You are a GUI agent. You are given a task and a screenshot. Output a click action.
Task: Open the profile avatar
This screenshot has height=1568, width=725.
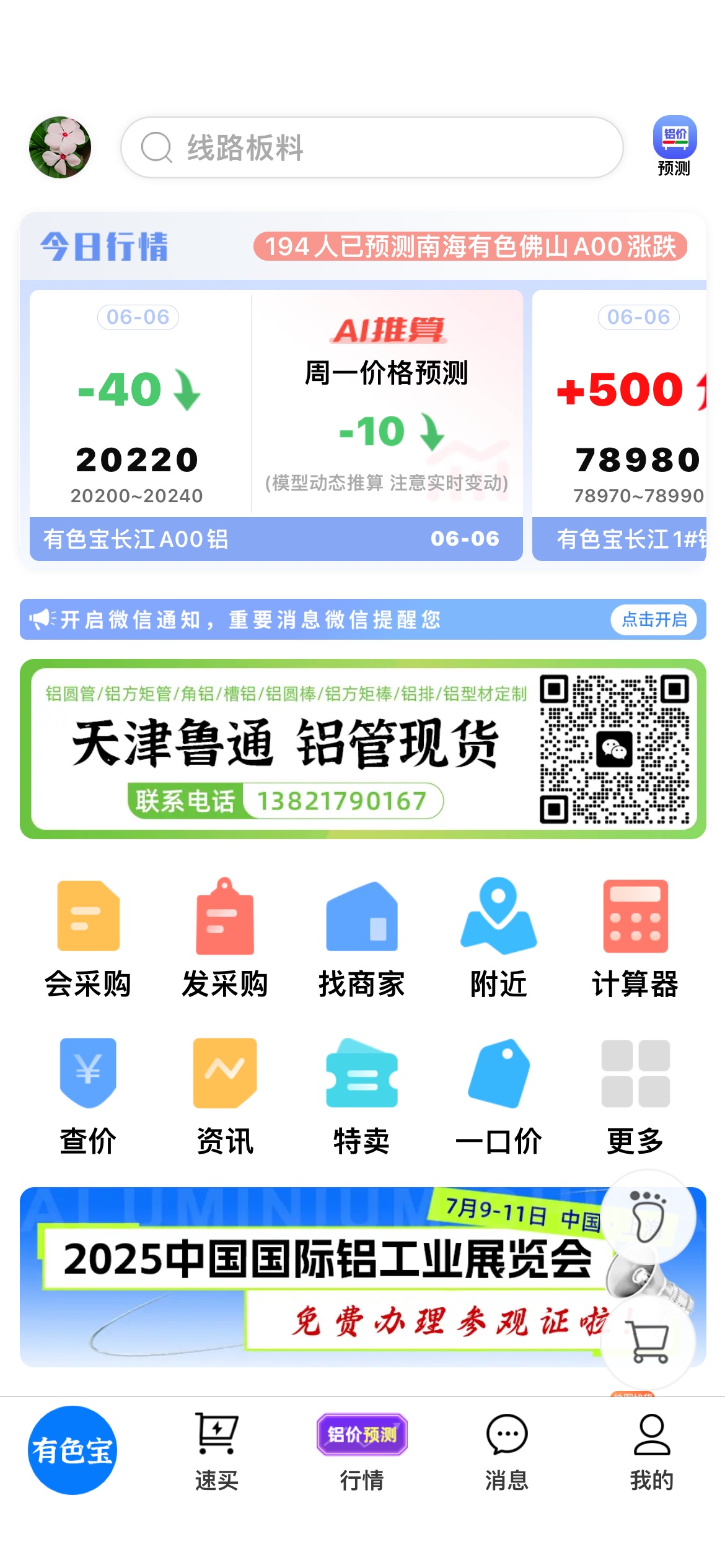pos(60,147)
